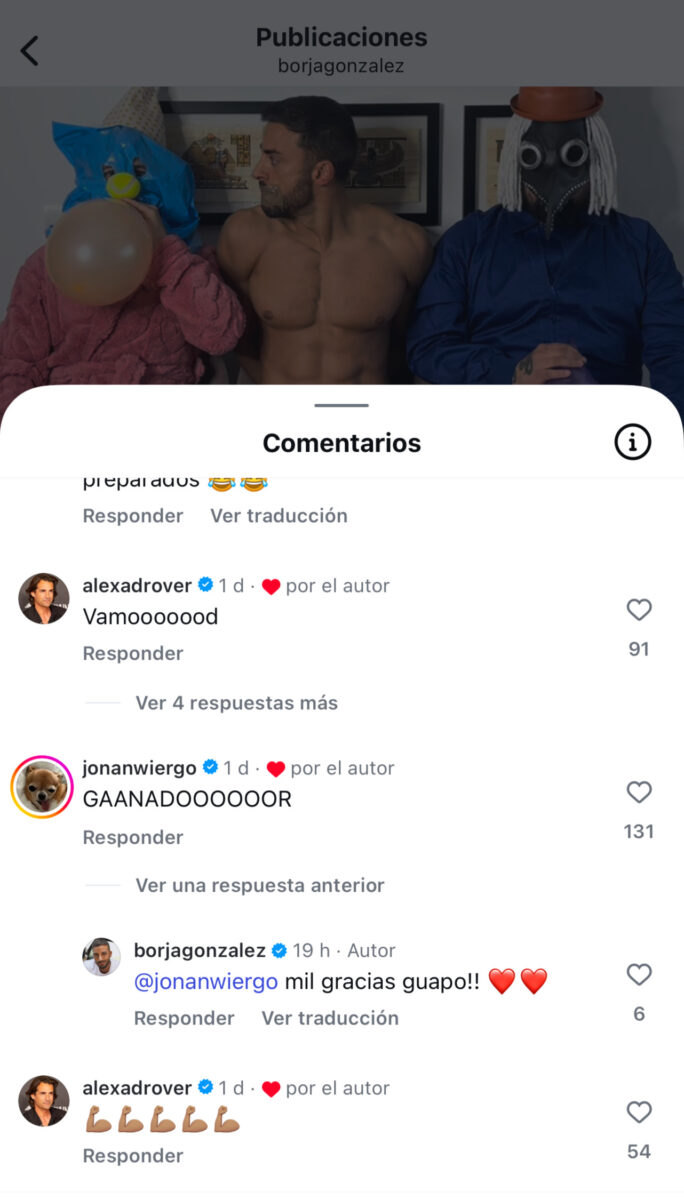The width and height of the screenshot is (684, 1200).
Task: Open borjagonzalez's avatar in the reply
Action: click(101, 957)
